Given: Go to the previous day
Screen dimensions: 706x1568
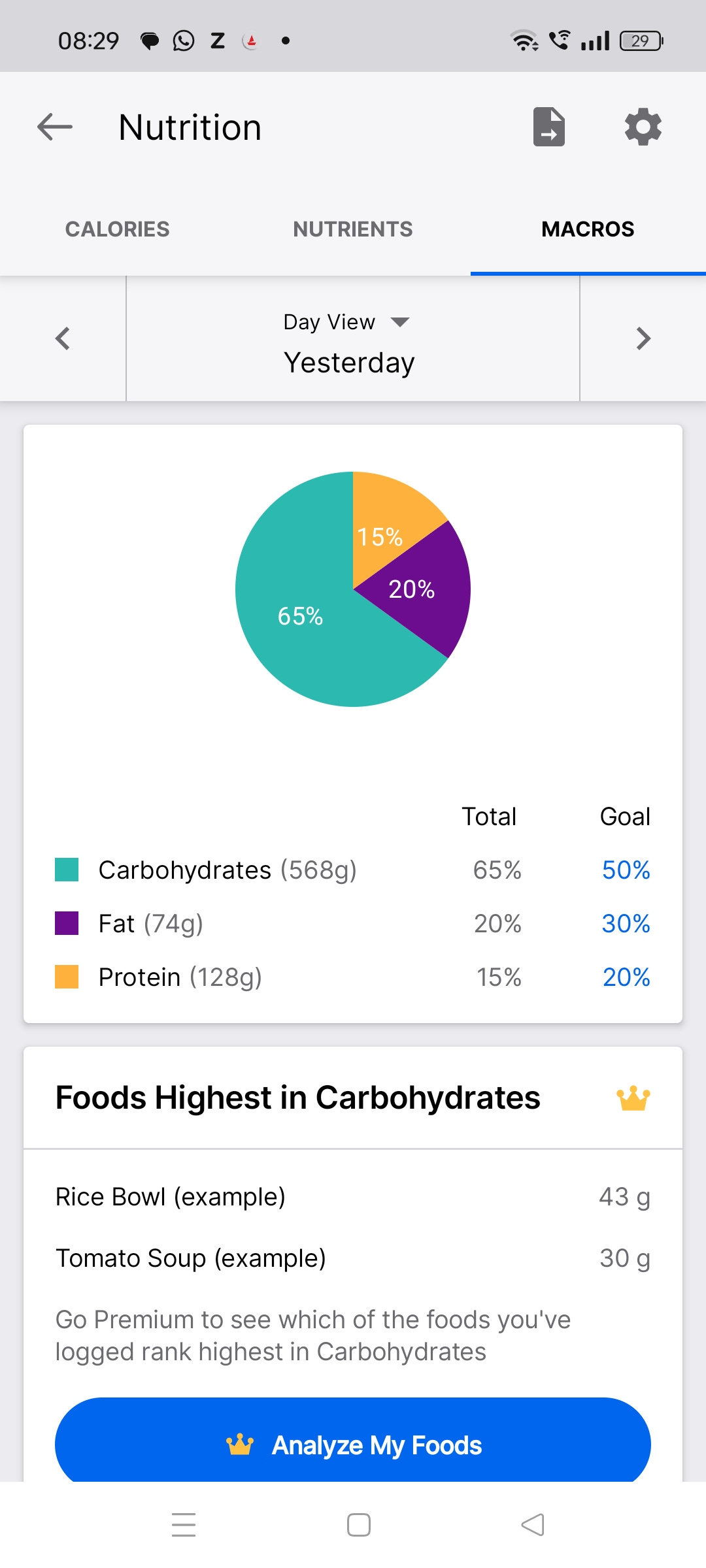Looking at the screenshot, I should (x=63, y=338).
